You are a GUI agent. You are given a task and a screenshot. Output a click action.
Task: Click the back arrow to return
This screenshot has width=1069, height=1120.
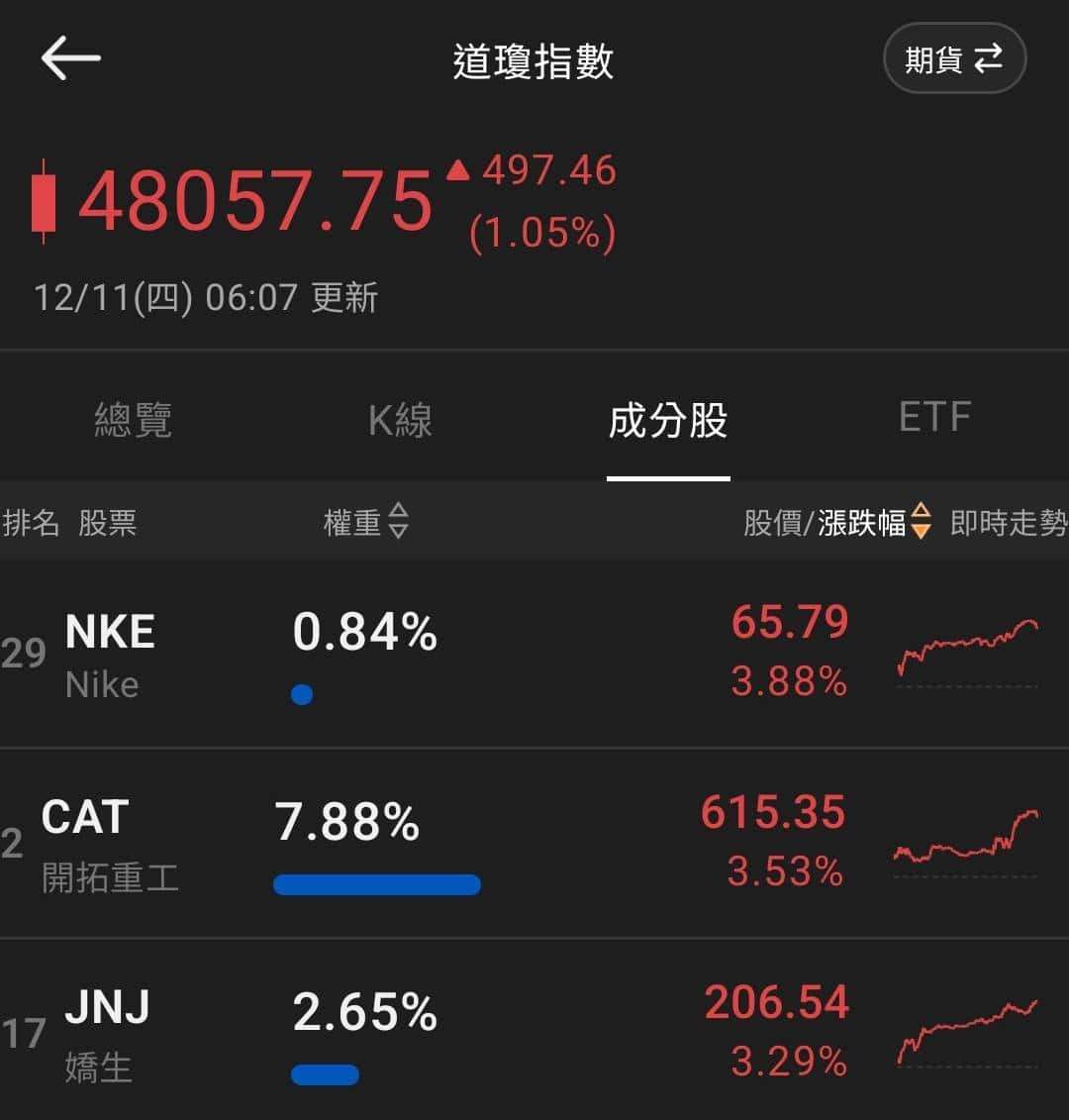coord(70,56)
